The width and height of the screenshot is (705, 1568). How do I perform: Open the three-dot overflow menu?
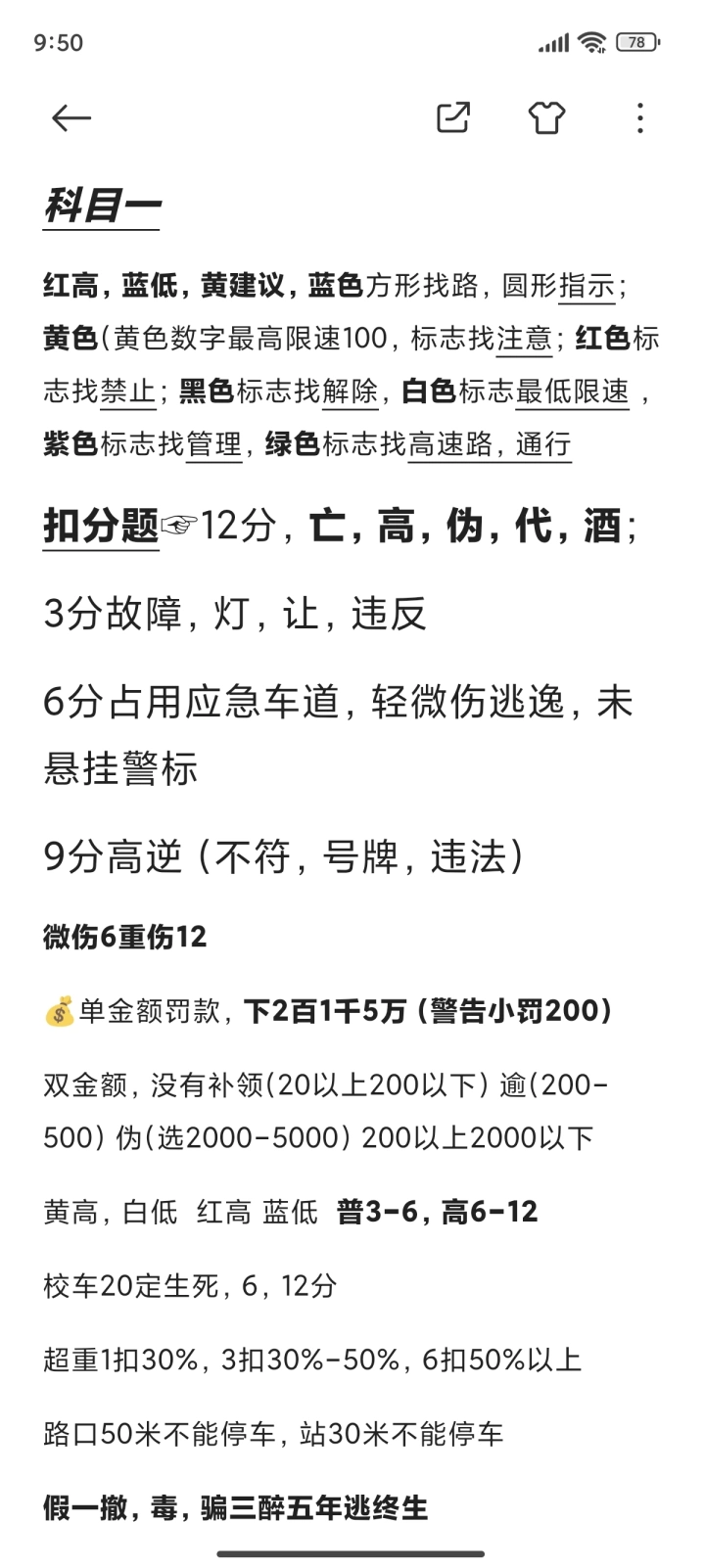click(x=639, y=118)
